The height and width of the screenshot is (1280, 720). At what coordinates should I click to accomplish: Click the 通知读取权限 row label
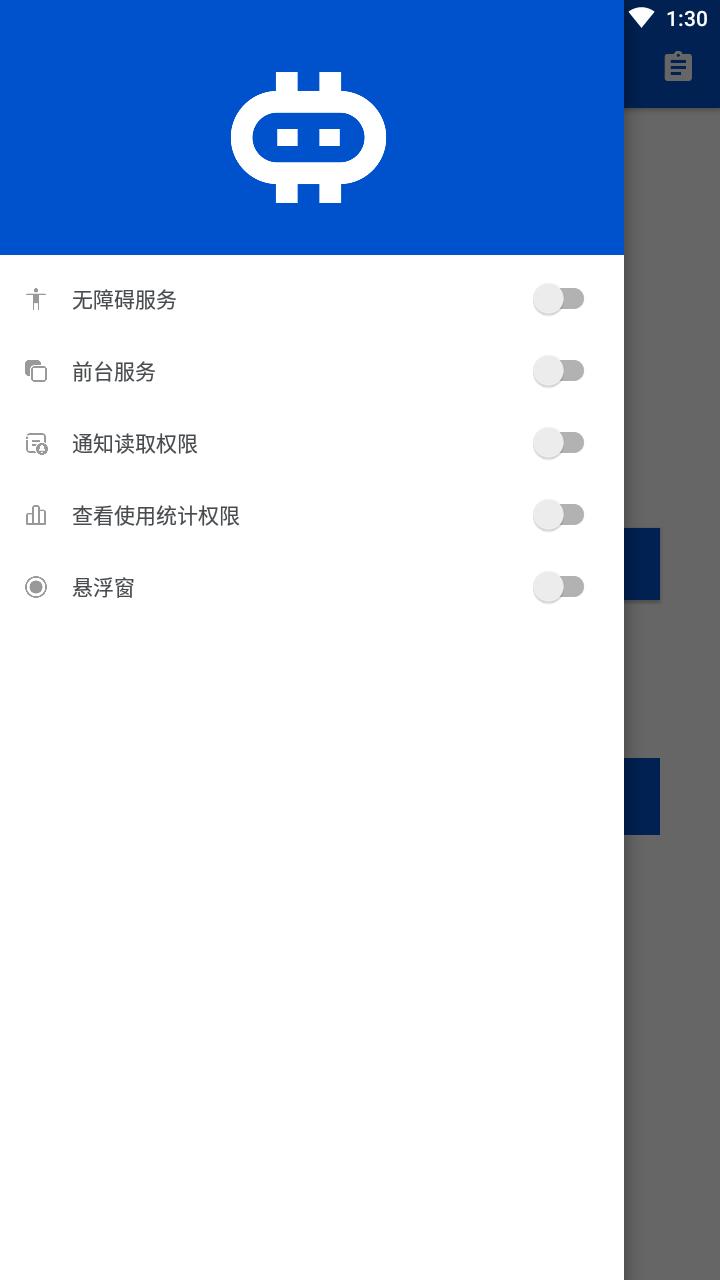coord(135,444)
